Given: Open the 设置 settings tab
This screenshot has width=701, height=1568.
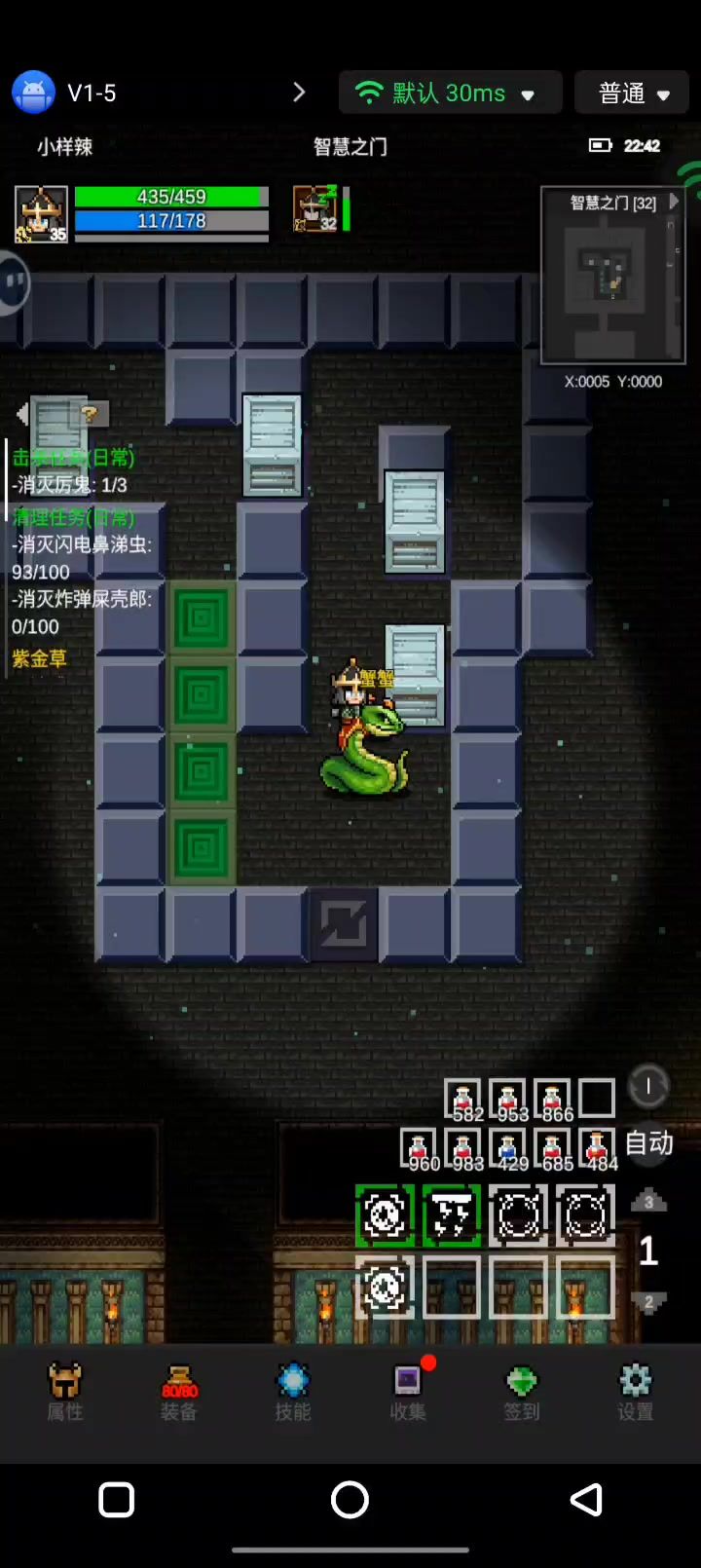Looking at the screenshot, I should click(636, 1392).
